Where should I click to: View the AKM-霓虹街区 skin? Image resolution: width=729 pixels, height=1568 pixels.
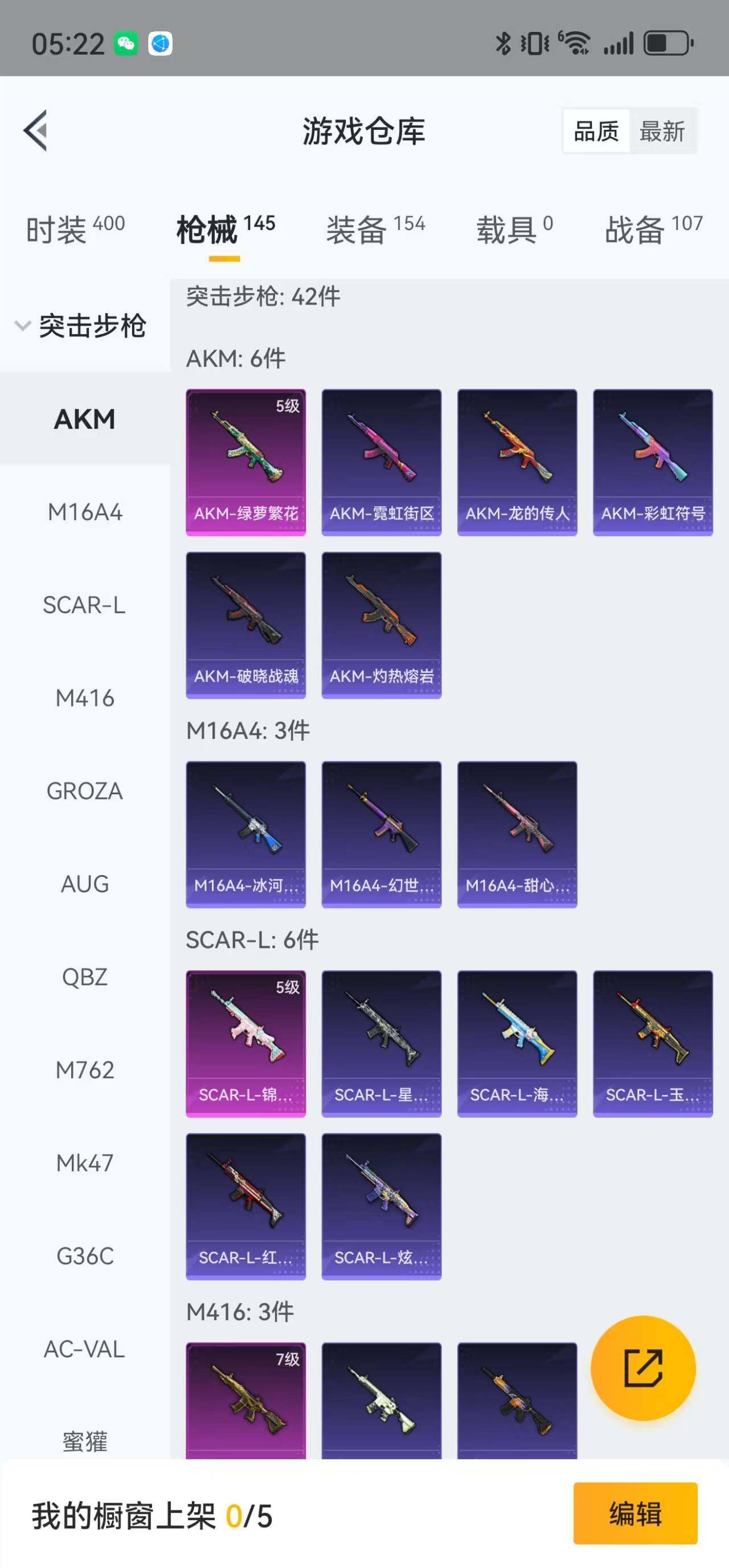381,462
